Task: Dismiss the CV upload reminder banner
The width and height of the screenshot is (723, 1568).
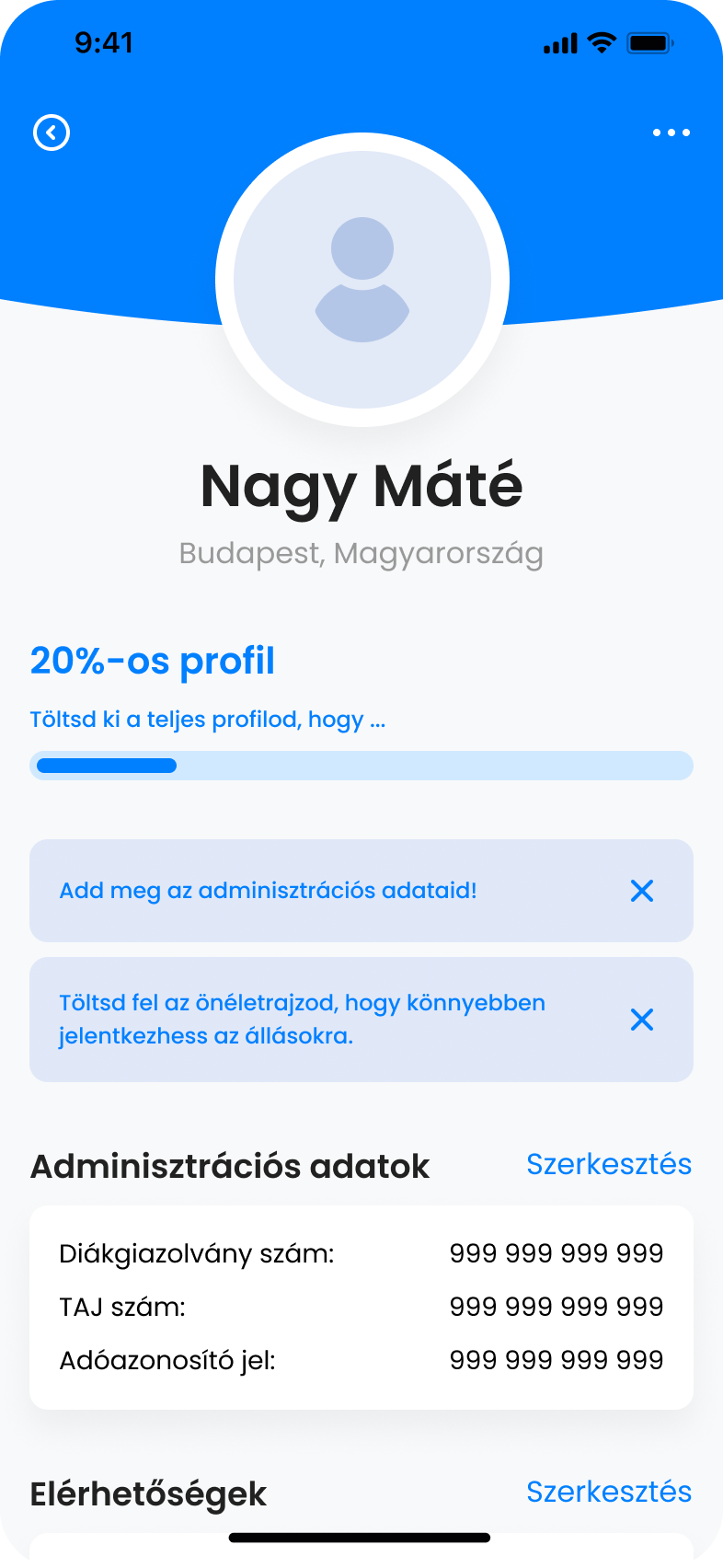Action: click(x=642, y=1020)
